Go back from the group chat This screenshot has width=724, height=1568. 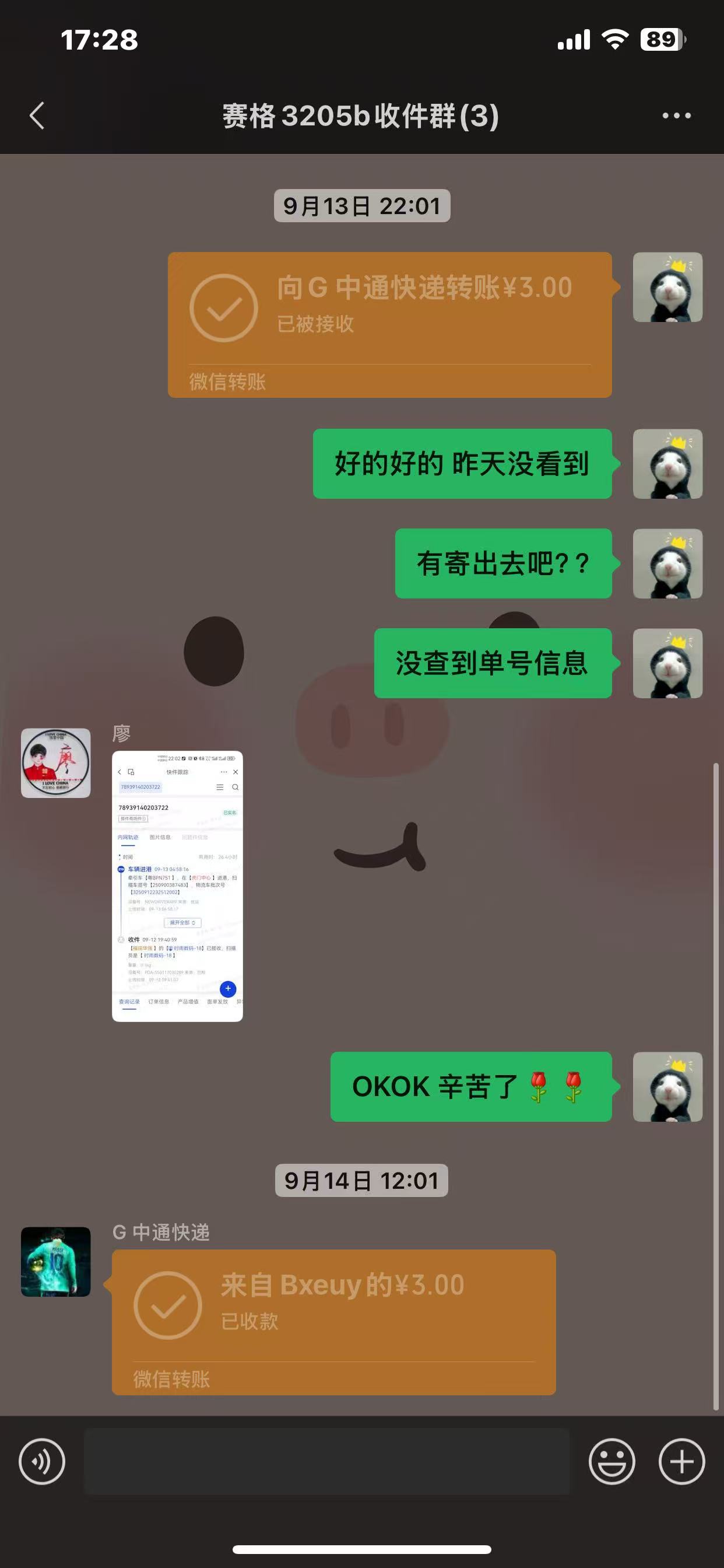[37, 116]
